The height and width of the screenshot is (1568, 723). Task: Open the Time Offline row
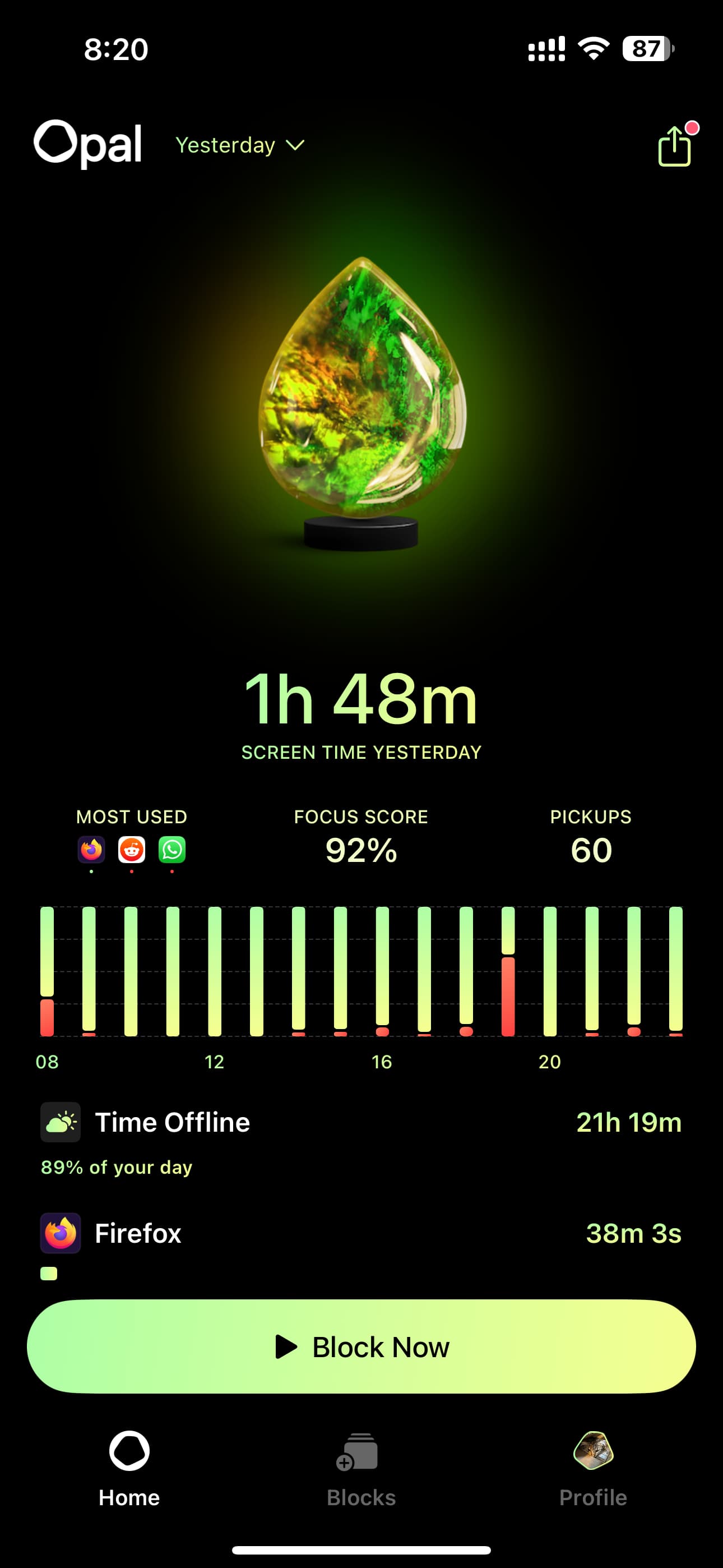click(x=361, y=1122)
